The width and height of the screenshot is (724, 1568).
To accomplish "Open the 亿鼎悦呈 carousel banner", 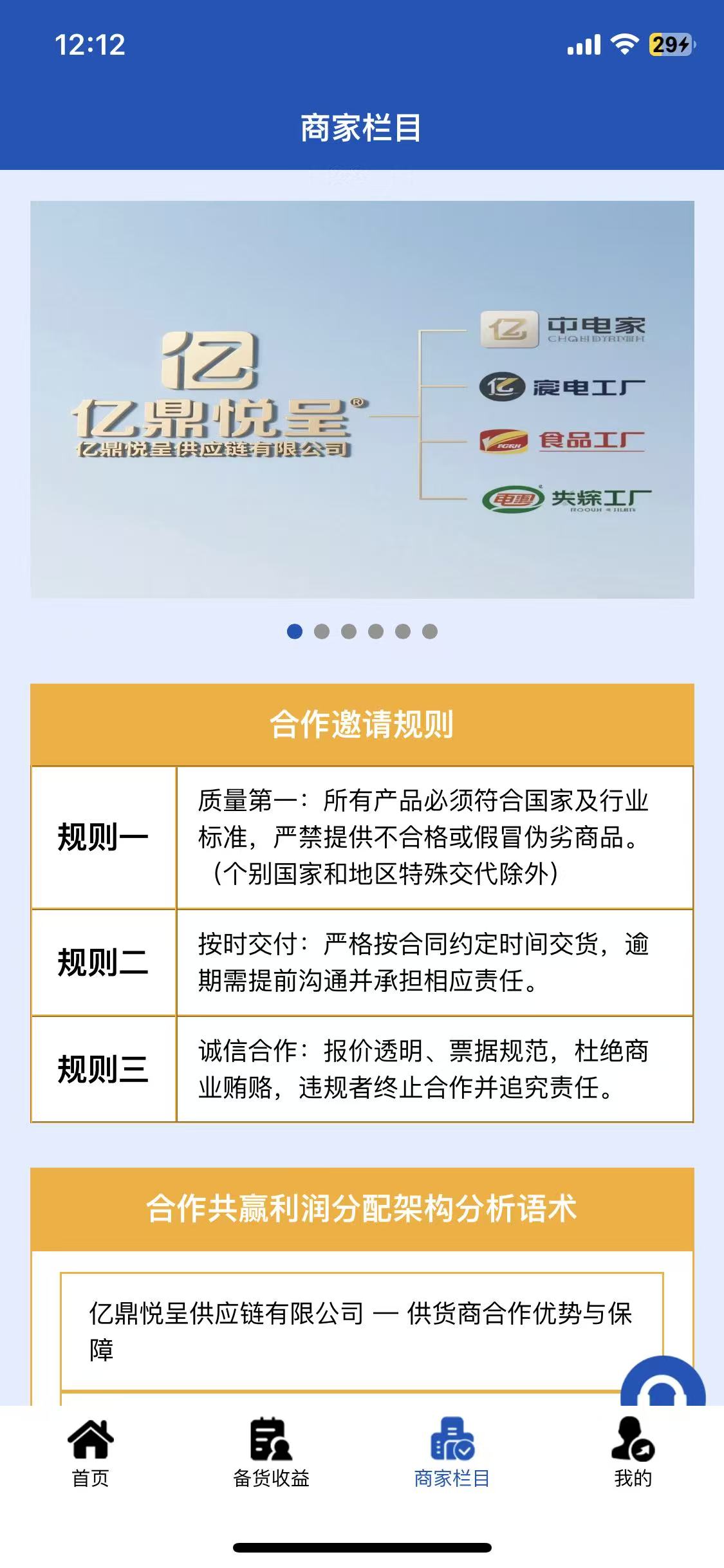I will click(362, 399).
